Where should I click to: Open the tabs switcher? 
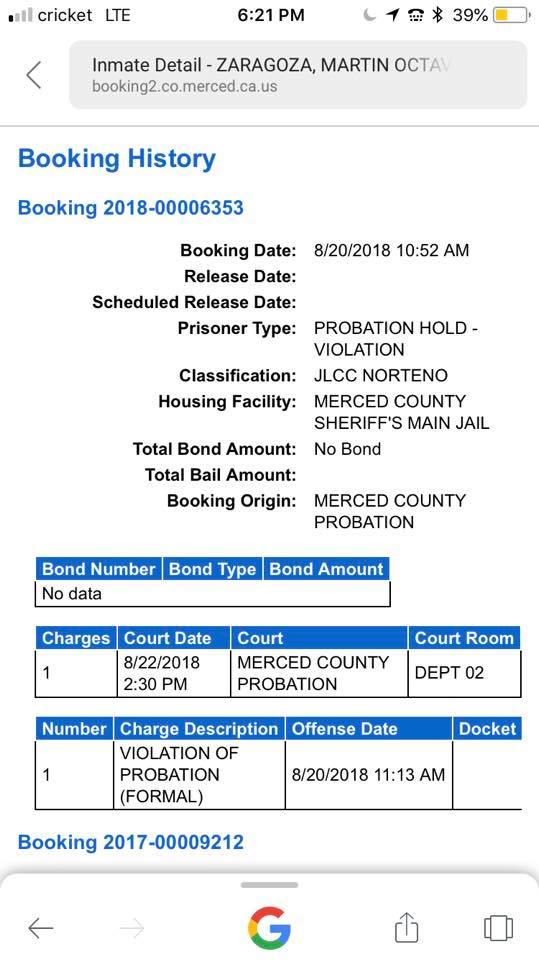point(498,928)
